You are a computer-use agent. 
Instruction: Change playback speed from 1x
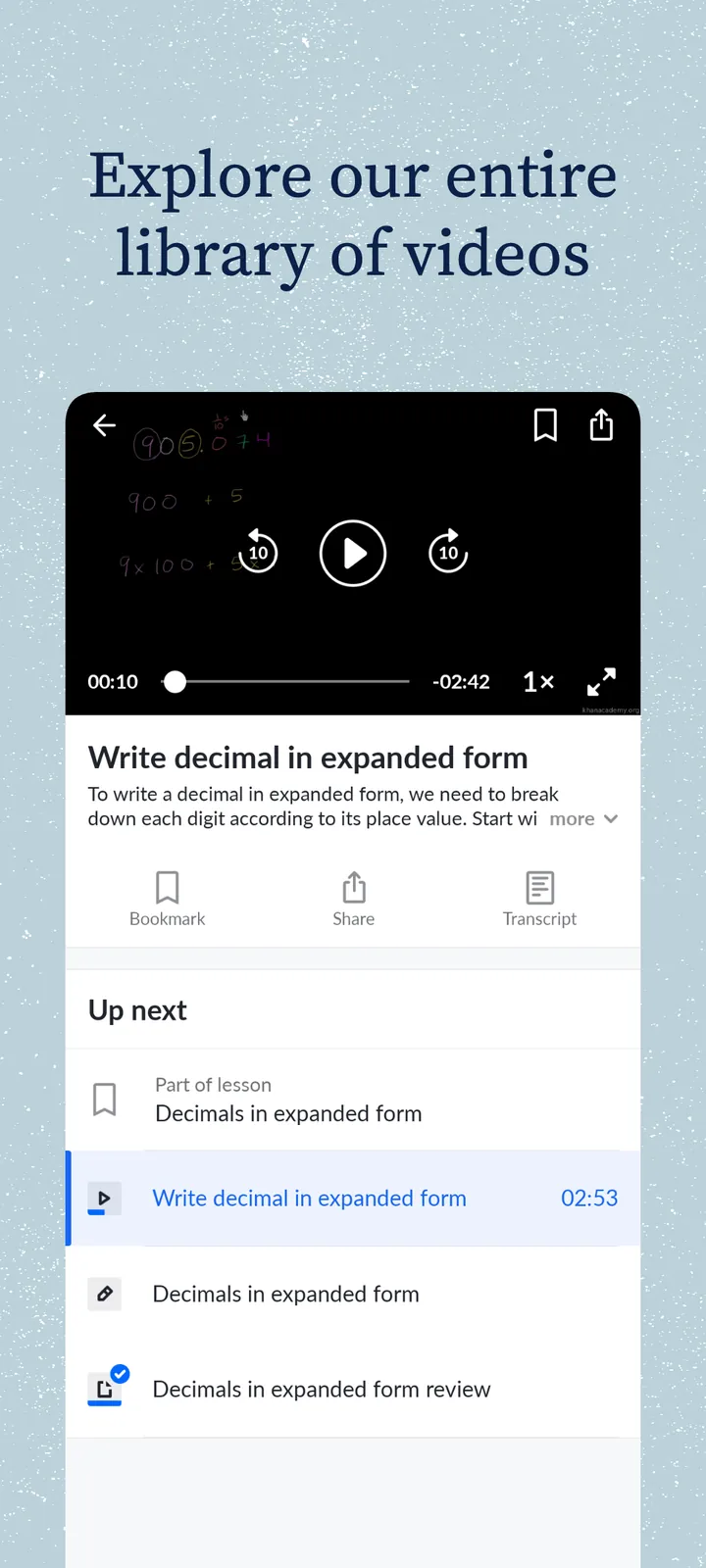(537, 681)
